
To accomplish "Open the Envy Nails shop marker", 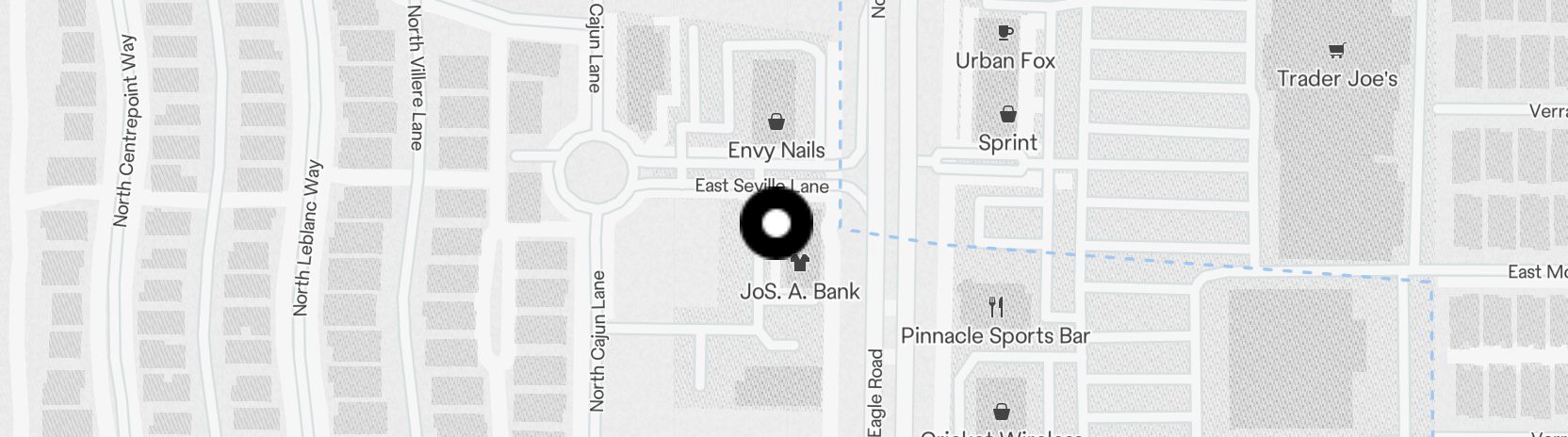I will 776,121.
